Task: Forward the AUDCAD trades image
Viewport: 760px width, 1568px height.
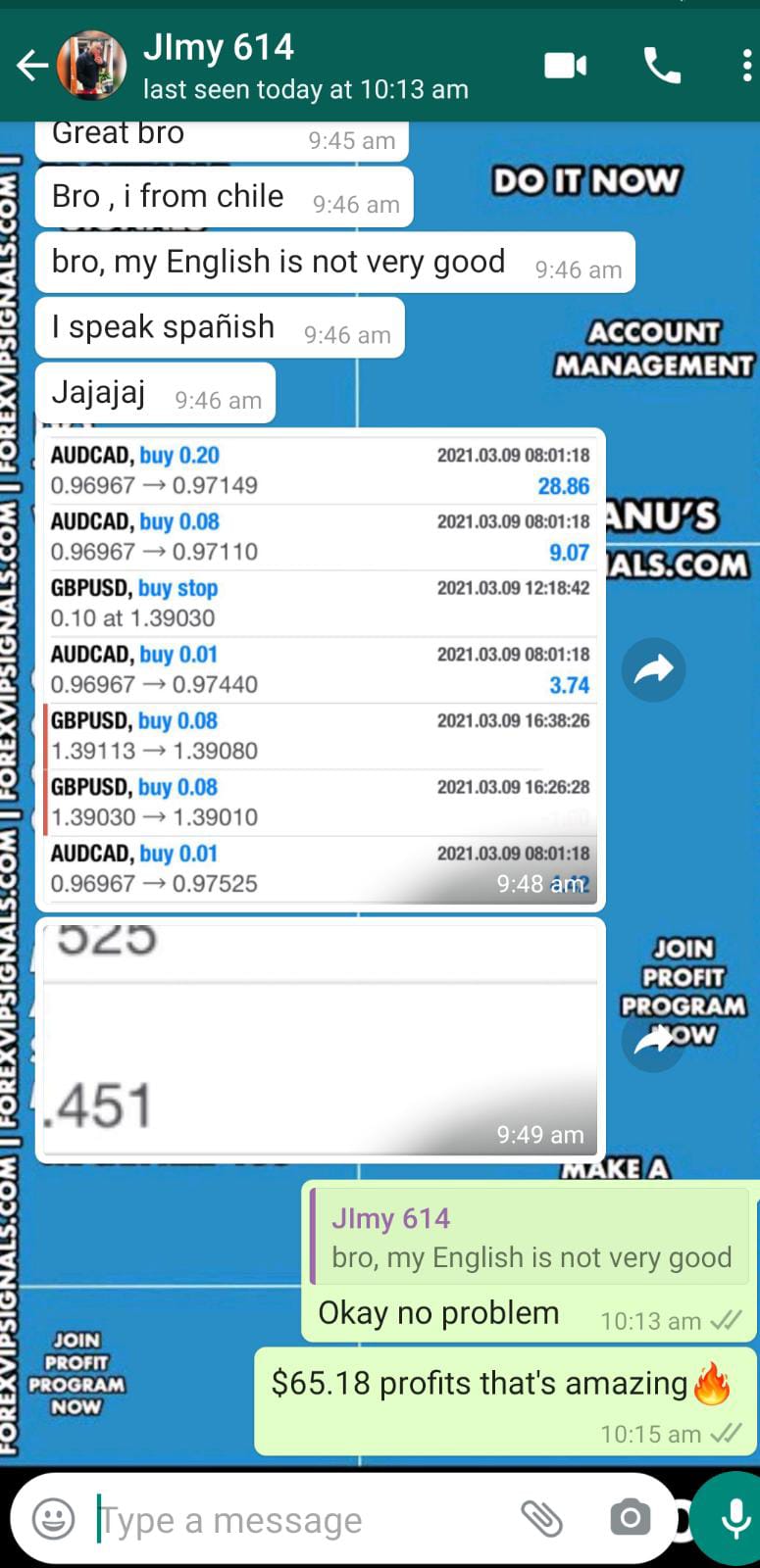Action: (x=653, y=669)
